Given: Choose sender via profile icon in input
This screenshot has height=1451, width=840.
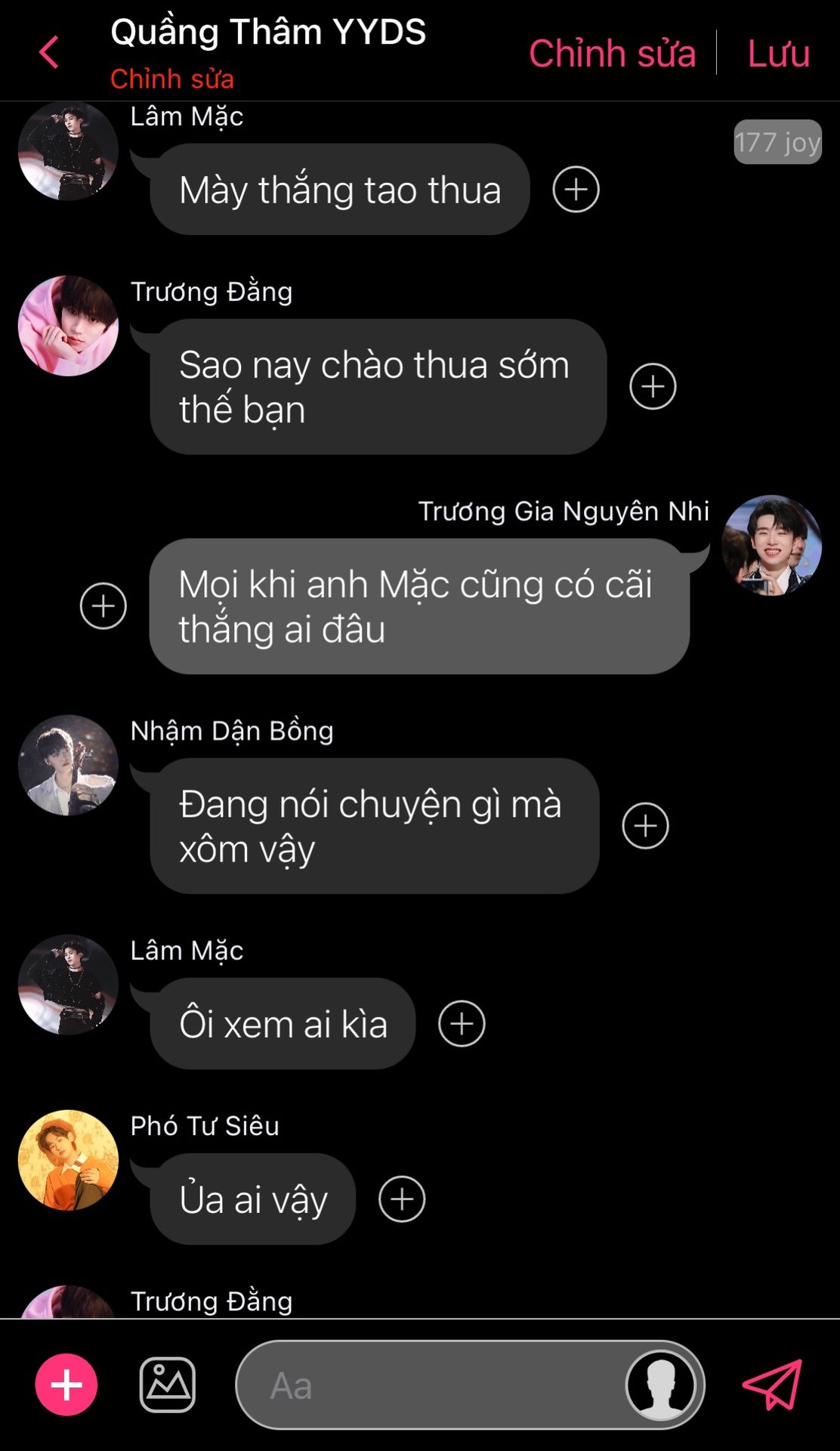Looking at the screenshot, I should pyautogui.click(x=661, y=1385).
